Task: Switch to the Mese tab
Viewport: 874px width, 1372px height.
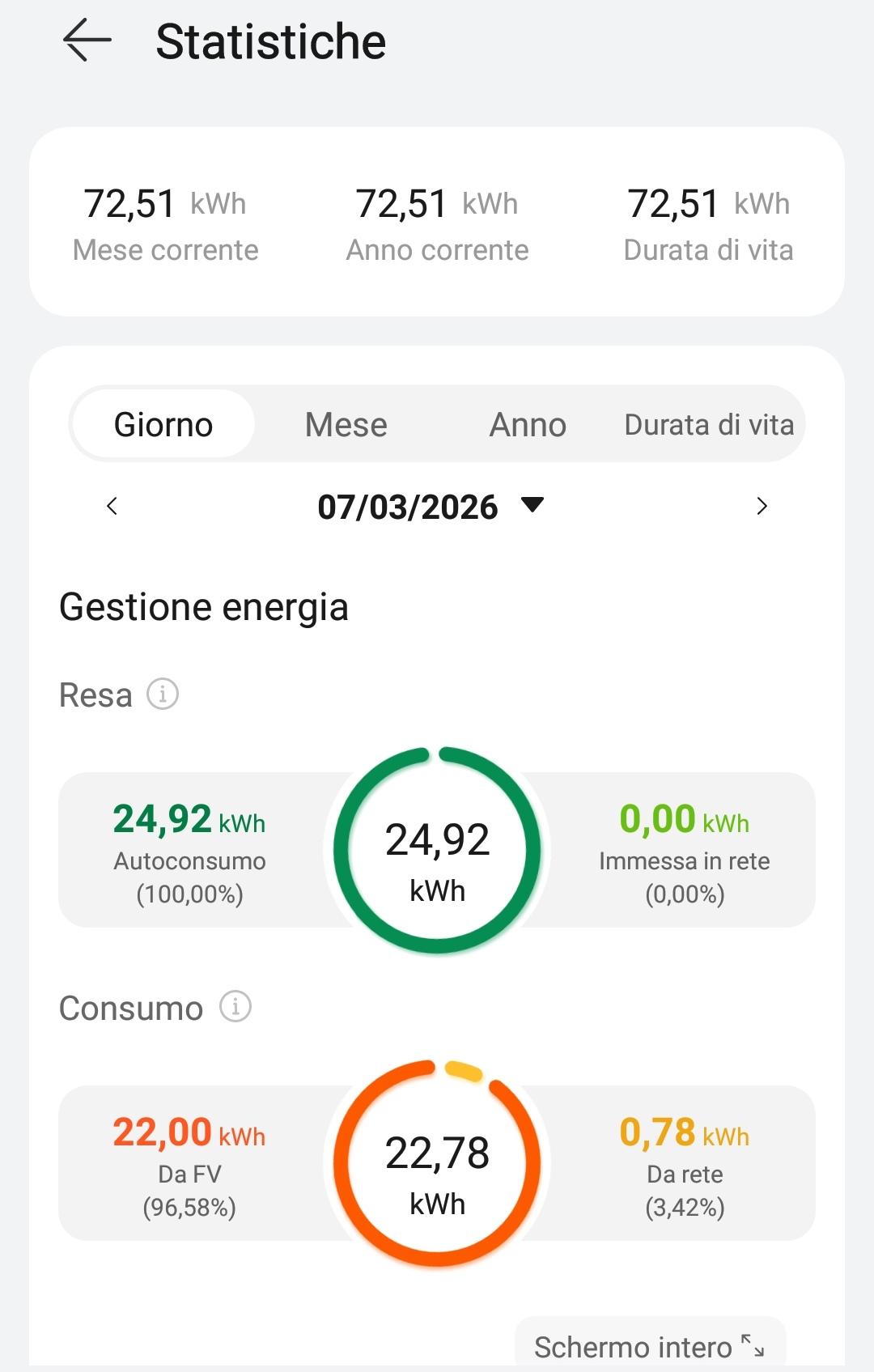Action: [x=346, y=424]
